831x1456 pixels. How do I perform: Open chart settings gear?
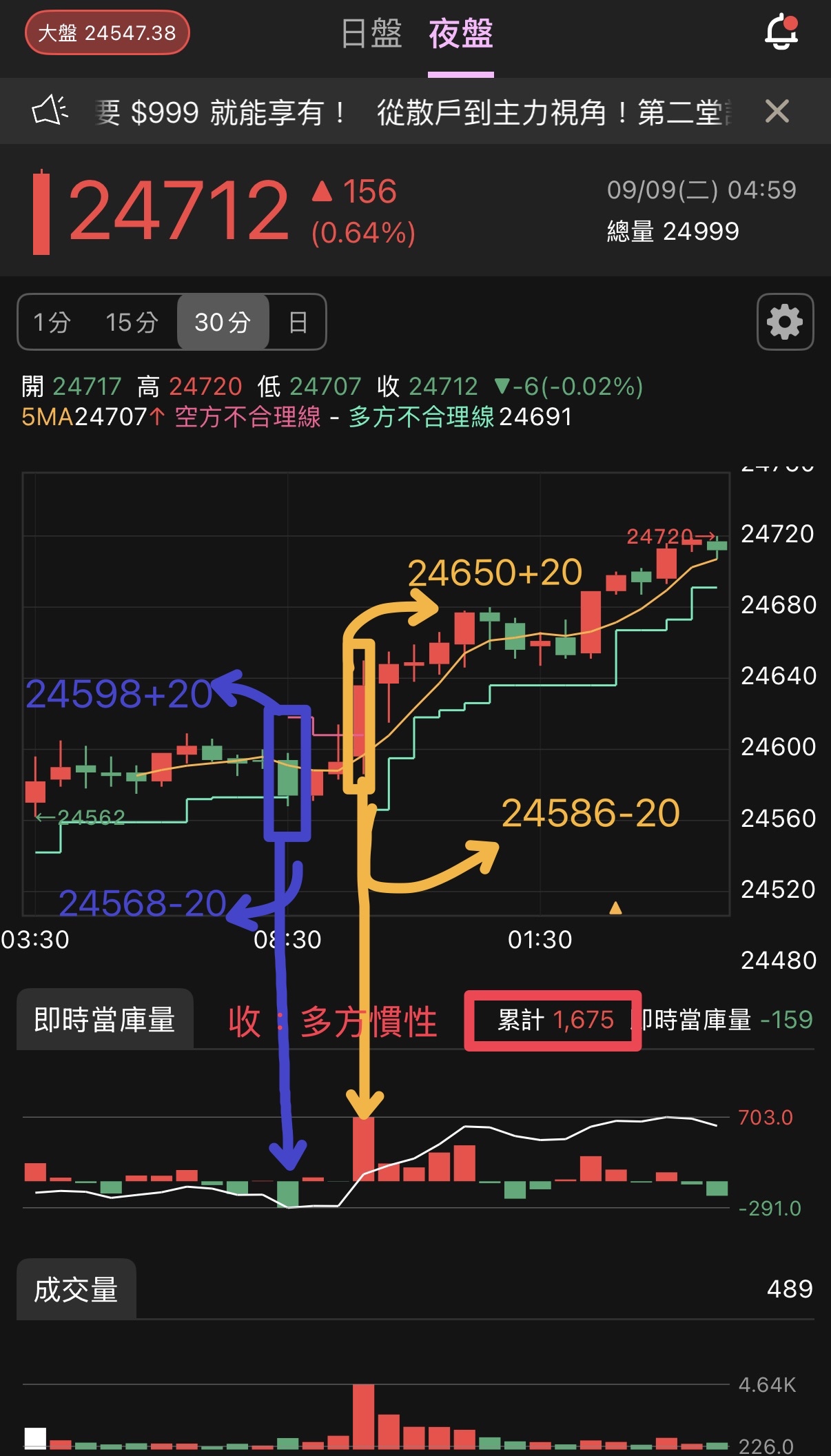coord(785,322)
